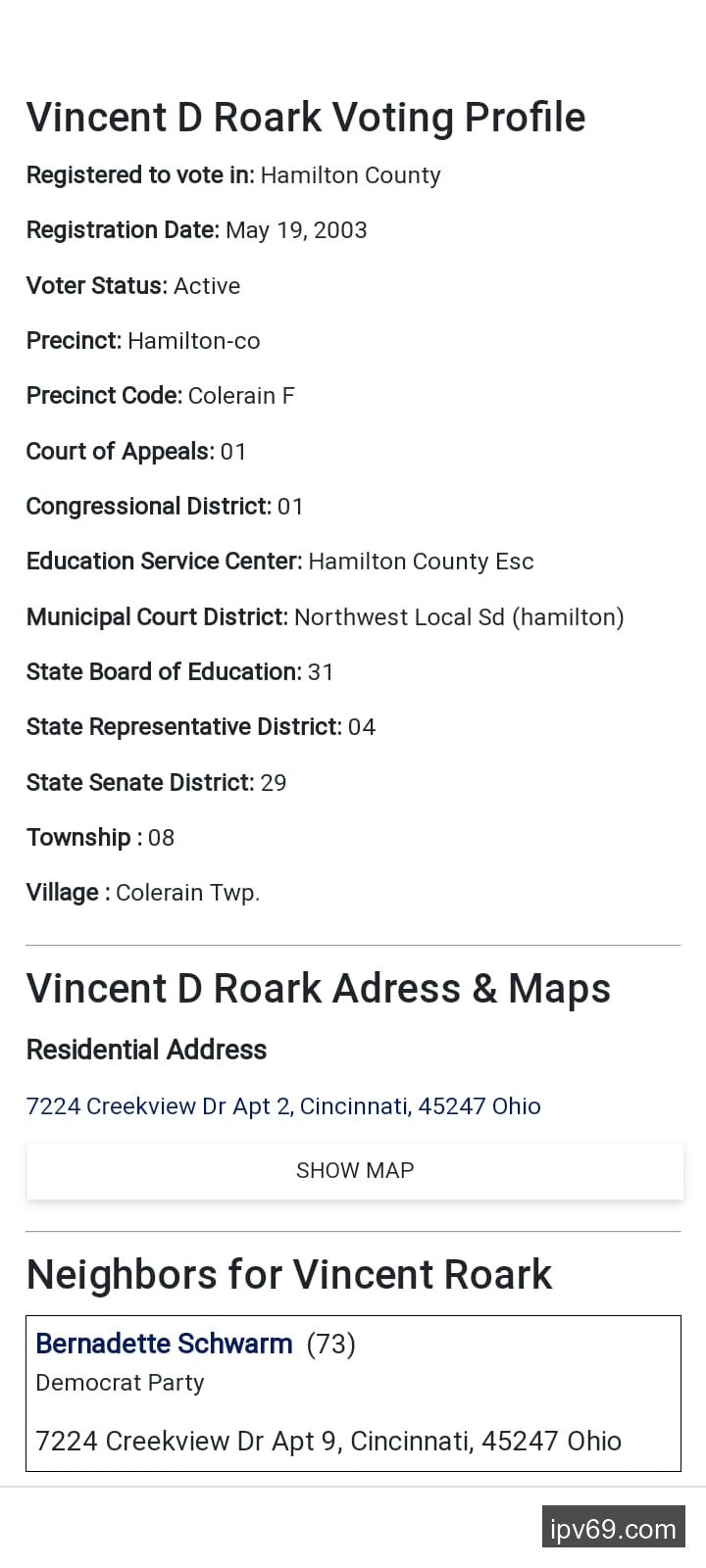
Task: Open the 7224 Creekview Dr Apt 2 address link
Action: pos(283,1106)
